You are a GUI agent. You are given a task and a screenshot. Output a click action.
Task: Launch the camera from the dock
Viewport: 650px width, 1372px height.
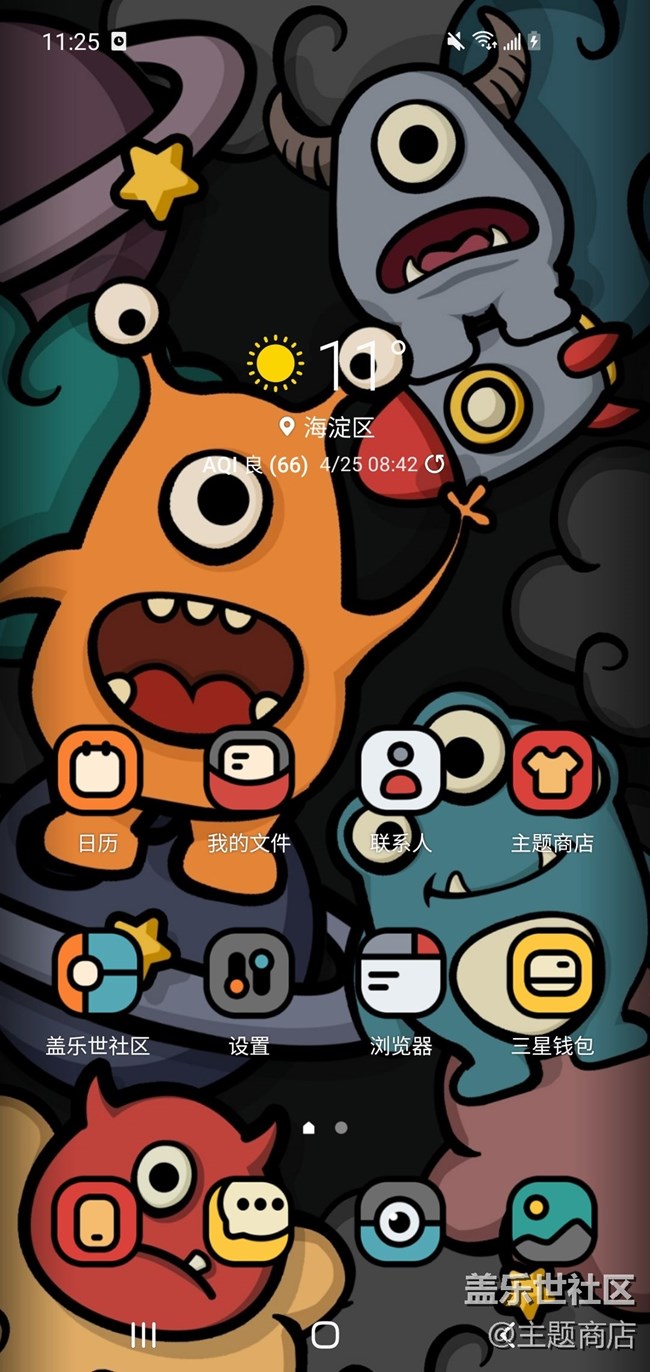(x=401, y=1220)
